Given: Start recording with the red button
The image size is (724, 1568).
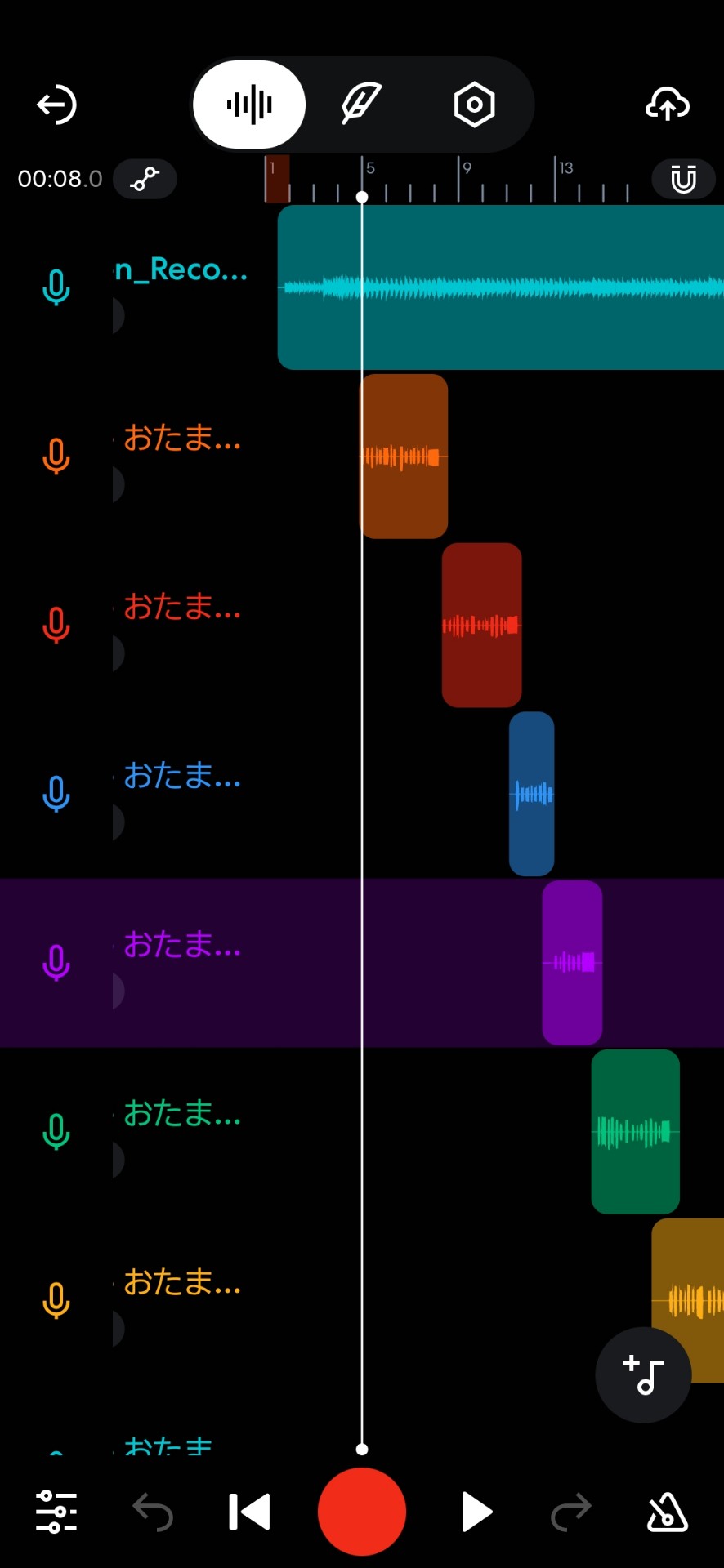Looking at the screenshot, I should click(x=361, y=1512).
